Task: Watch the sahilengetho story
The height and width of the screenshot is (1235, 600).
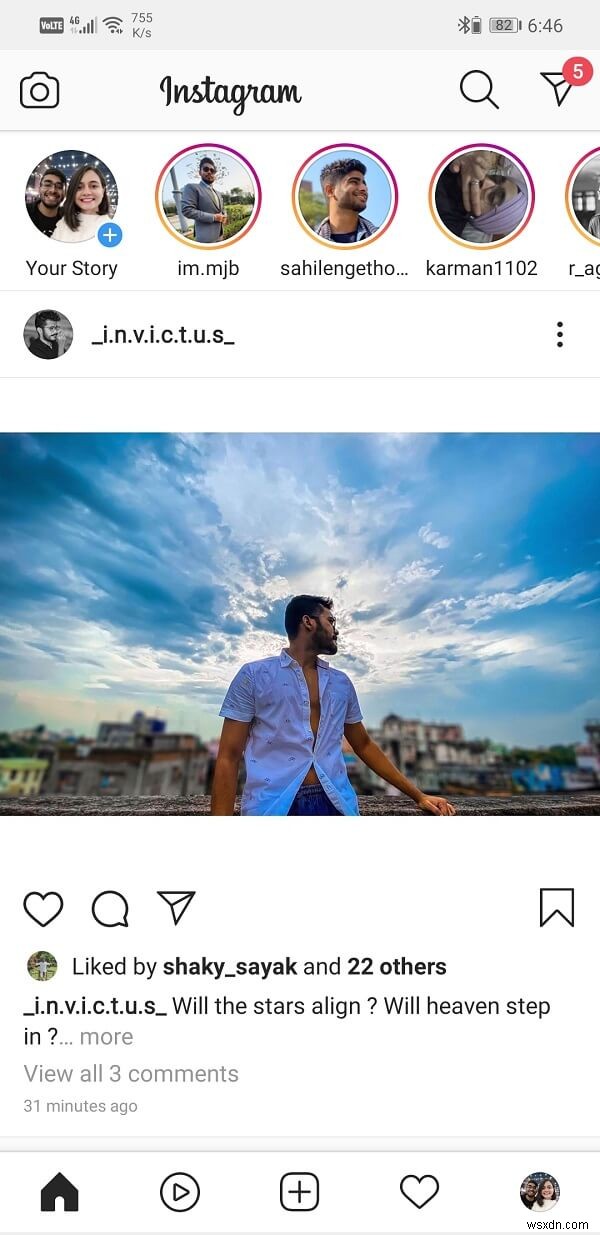Action: (345, 197)
